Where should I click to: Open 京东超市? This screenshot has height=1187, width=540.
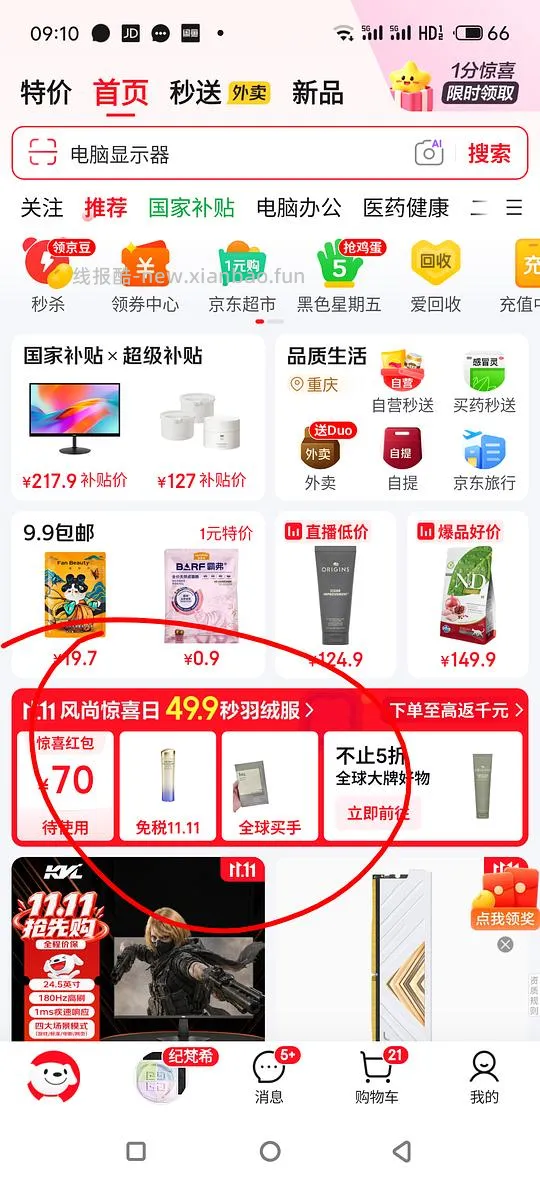click(242, 276)
